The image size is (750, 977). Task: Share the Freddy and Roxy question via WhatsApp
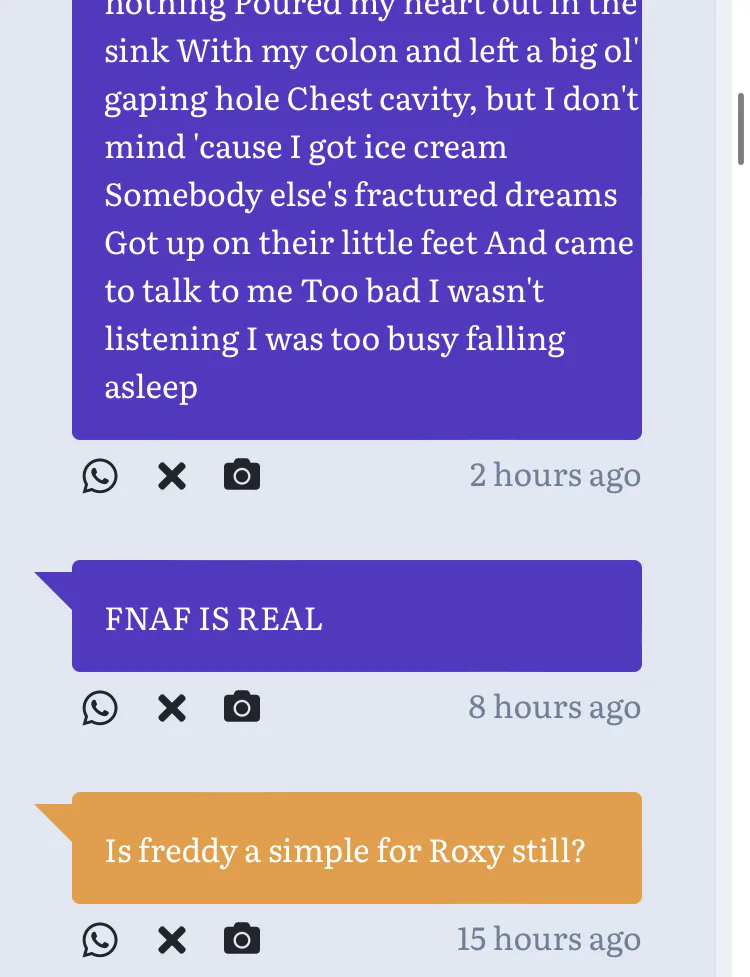100,940
